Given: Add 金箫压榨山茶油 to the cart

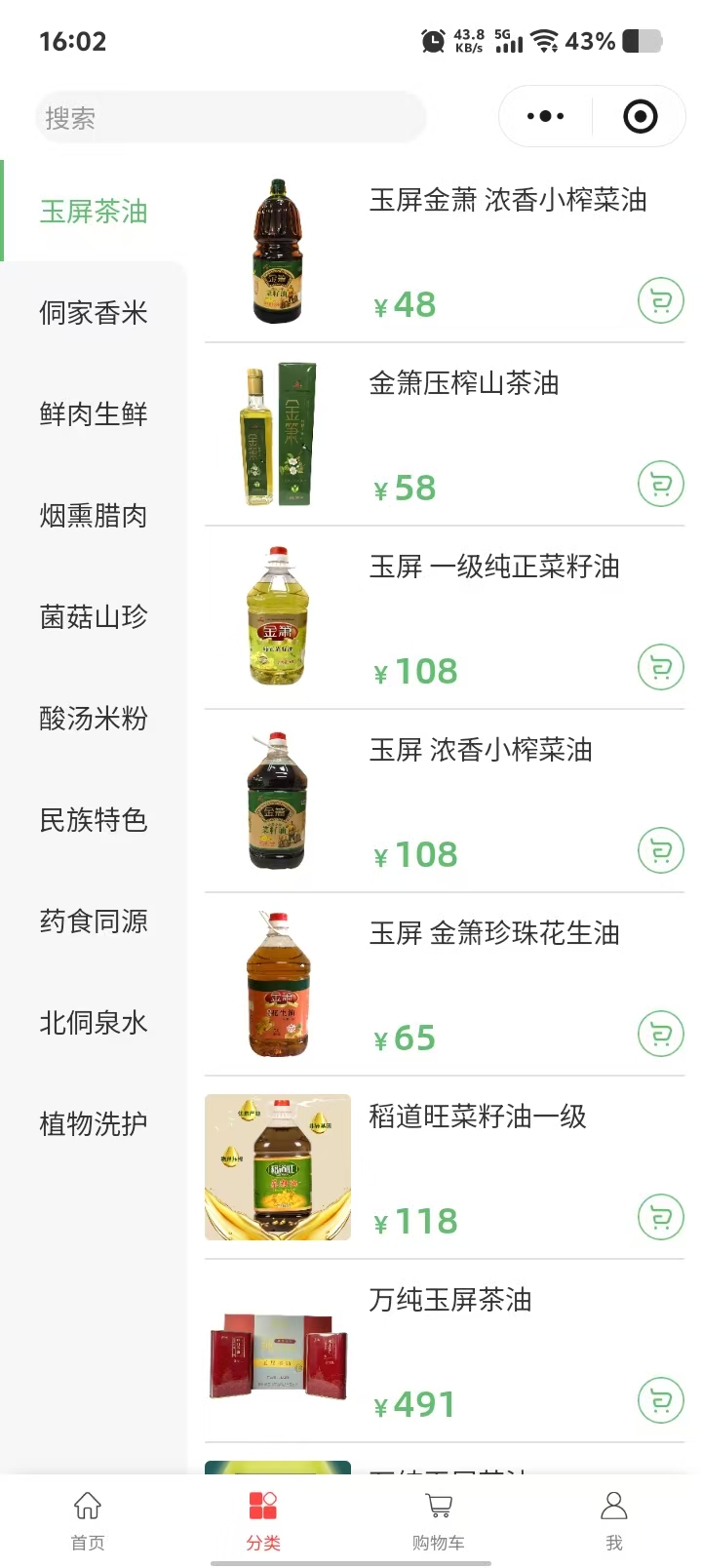Looking at the screenshot, I should click(661, 485).
